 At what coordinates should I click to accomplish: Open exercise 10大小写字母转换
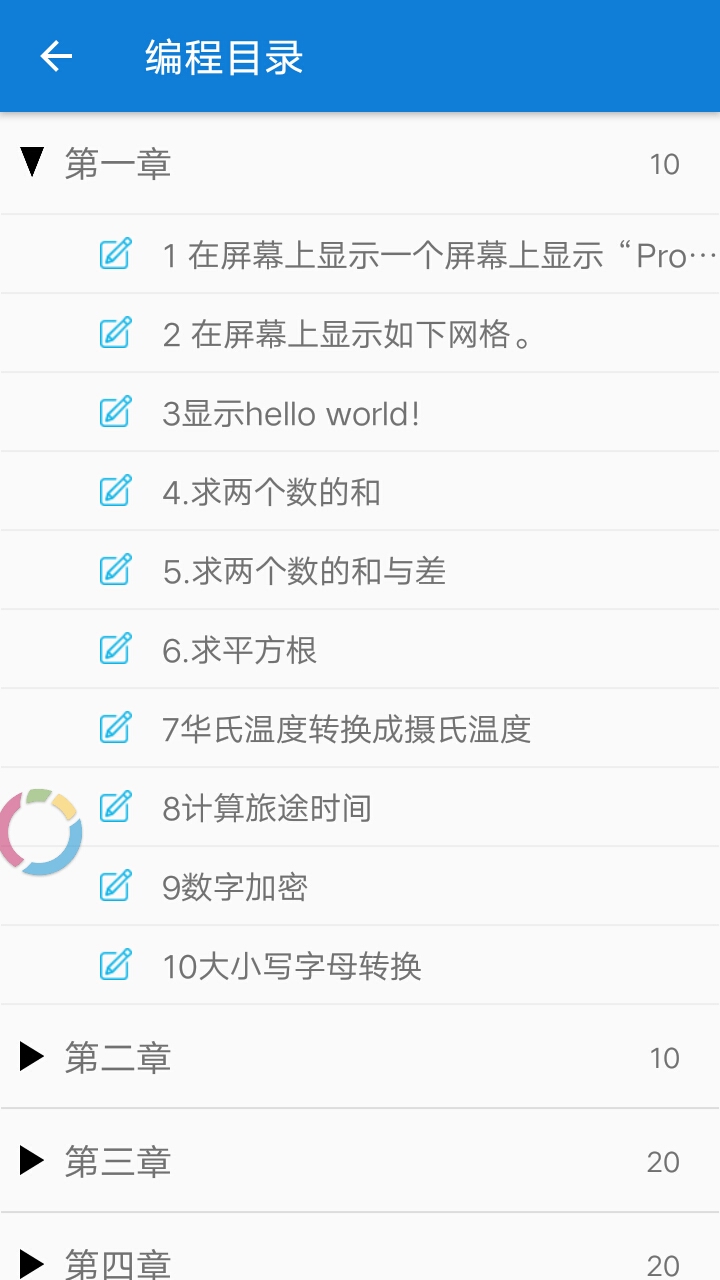[360, 965]
